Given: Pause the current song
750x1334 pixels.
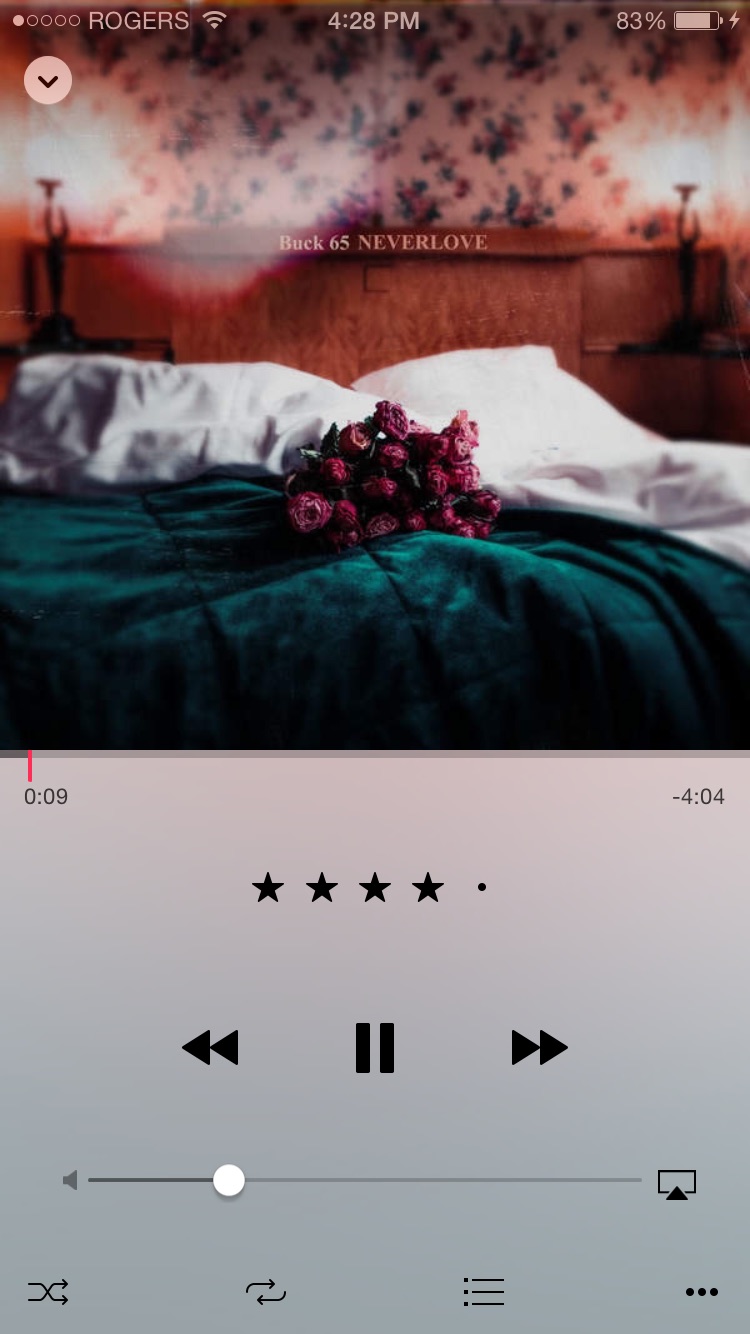Looking at the screenshot, I should [x=375, y=1048].
